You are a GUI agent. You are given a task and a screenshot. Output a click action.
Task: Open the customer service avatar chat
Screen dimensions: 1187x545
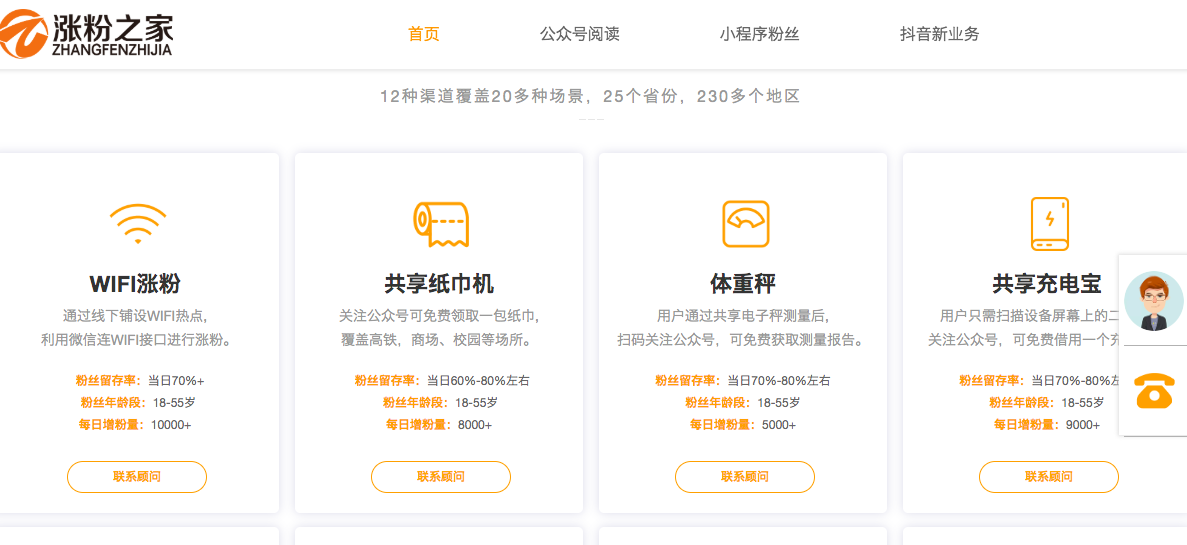click(x=1153, y=301)
